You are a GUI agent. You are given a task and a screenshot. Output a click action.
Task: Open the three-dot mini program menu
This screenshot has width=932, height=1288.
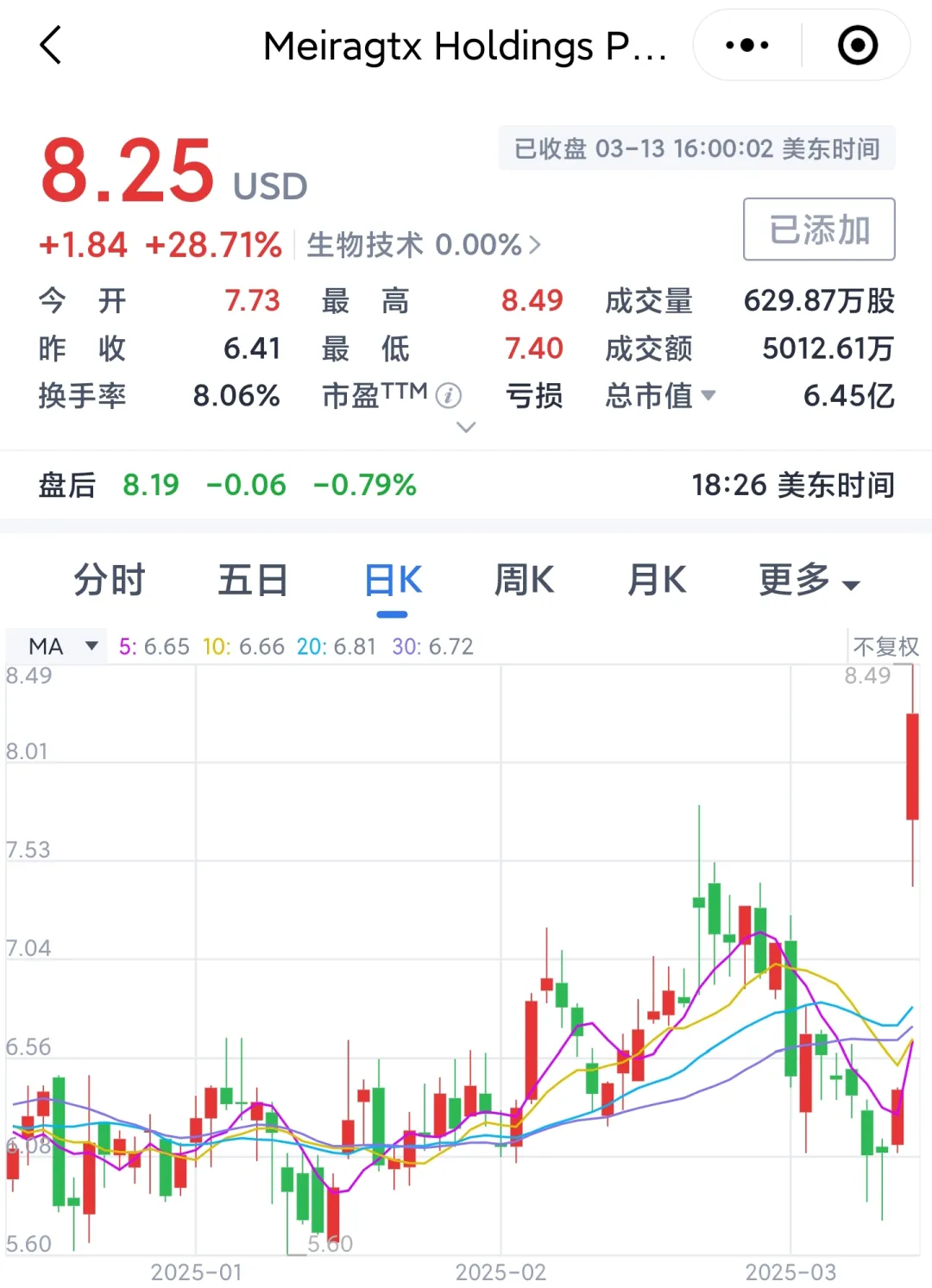(747, 45)
